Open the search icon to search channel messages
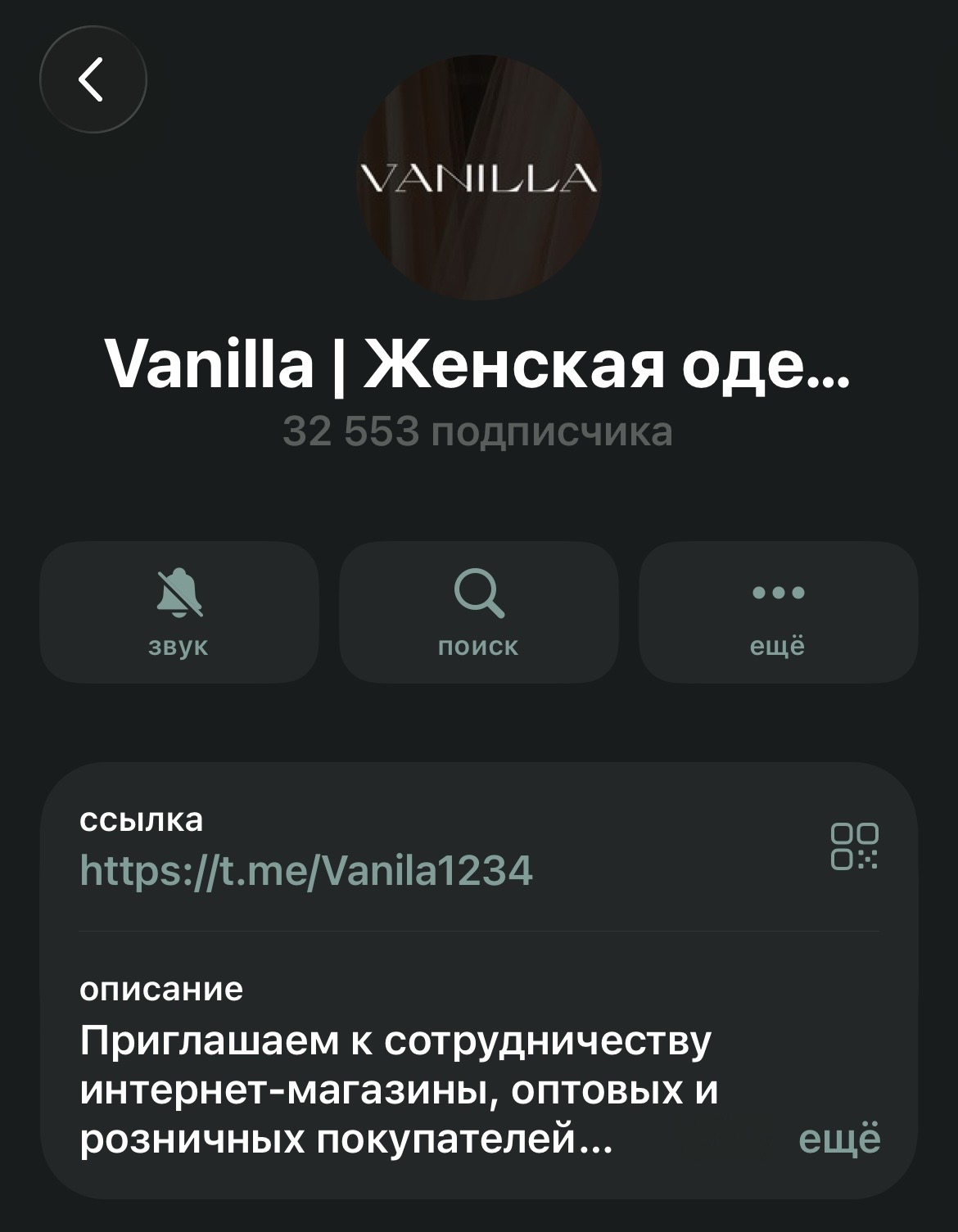 coord(479,597)
